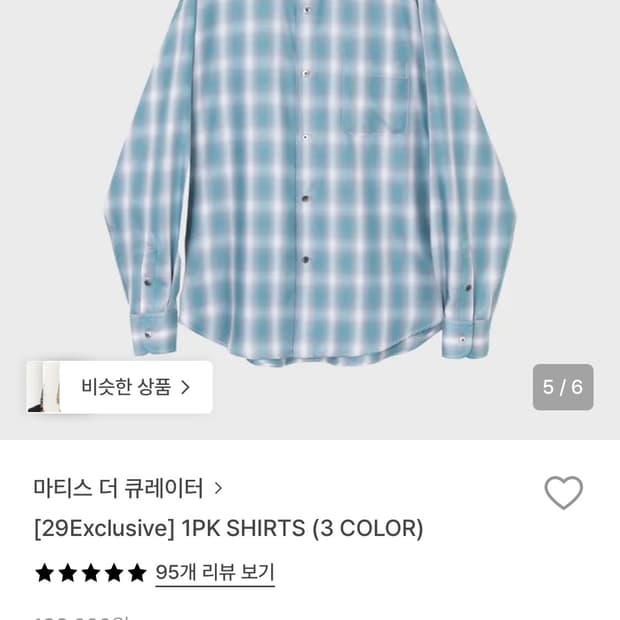Screen dimensions: 620x620
Task: Add the shirt to wishlist with the heart
Action: coord(563,492)
